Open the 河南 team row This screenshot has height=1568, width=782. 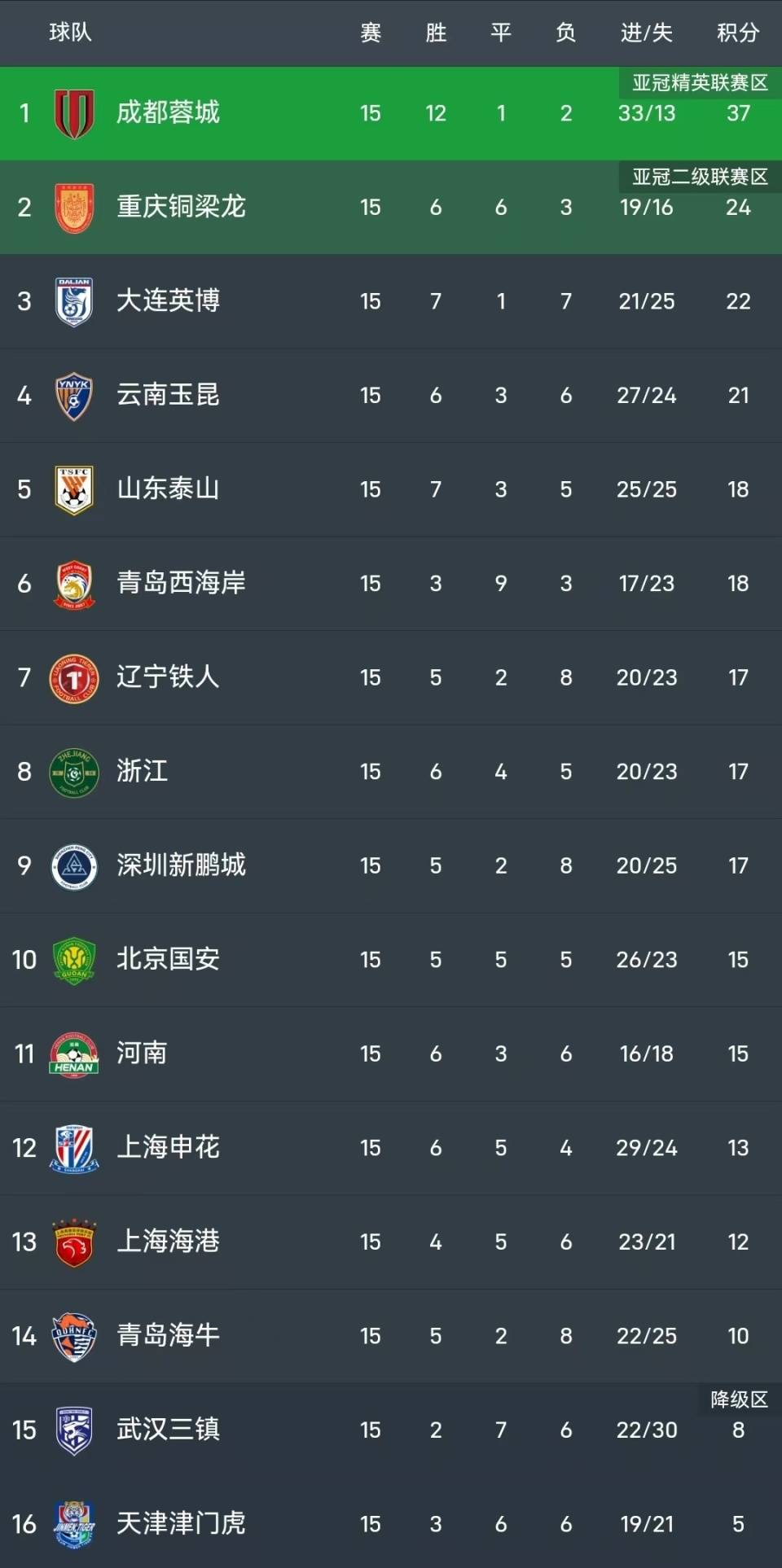[x=391, y=1053]
